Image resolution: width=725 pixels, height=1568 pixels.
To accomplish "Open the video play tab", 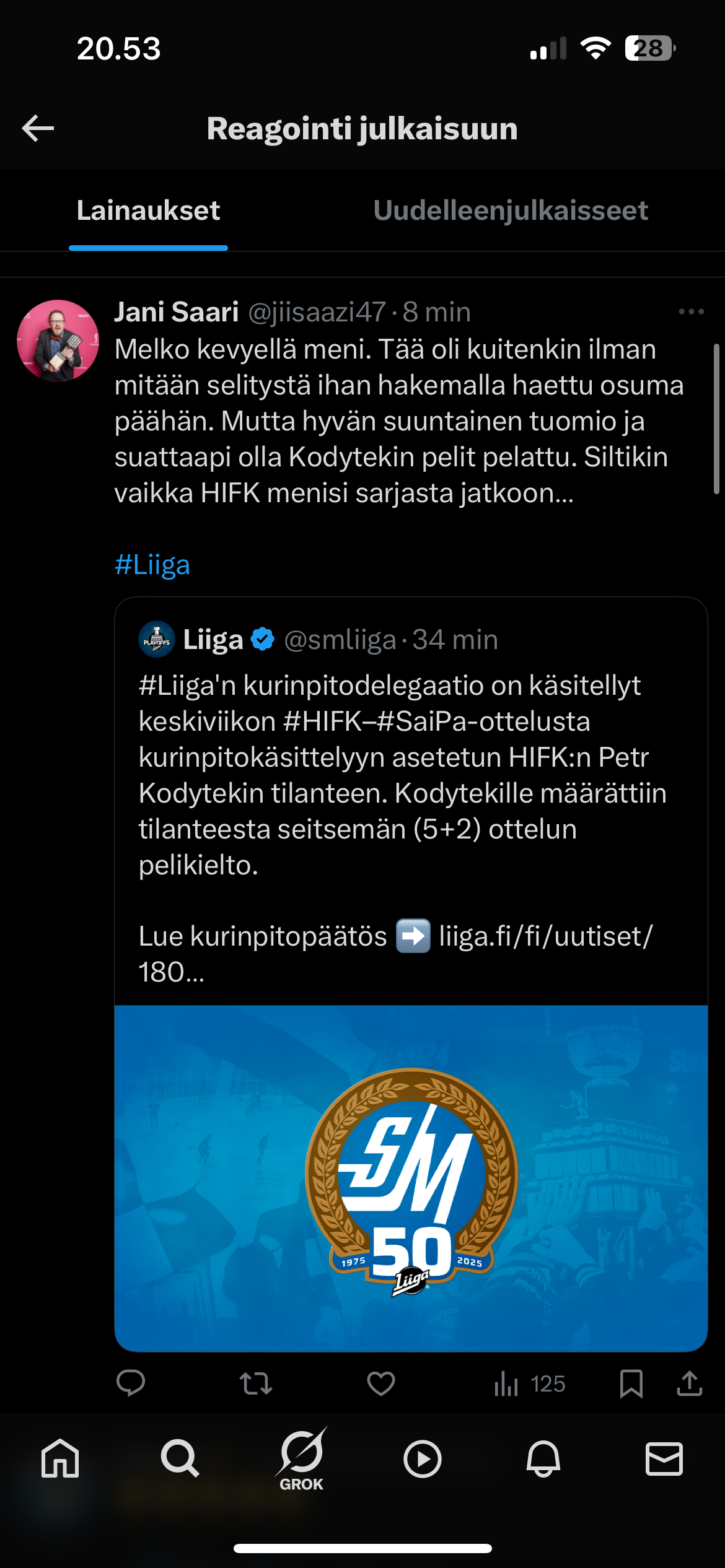I will coord(422,1458).
